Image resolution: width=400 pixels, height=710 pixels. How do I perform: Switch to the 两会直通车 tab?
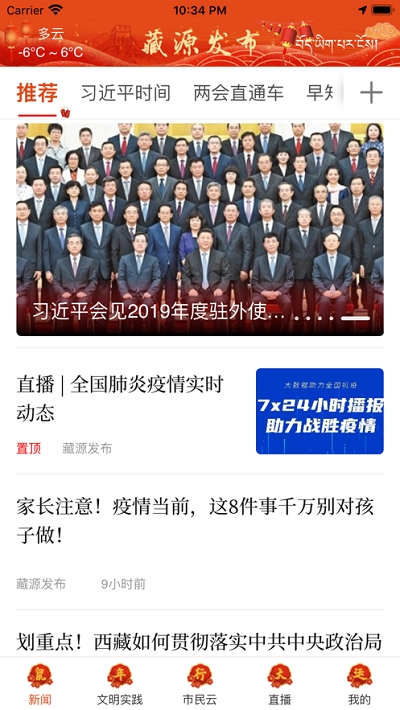pyautogui.click(x=238, y=93)
